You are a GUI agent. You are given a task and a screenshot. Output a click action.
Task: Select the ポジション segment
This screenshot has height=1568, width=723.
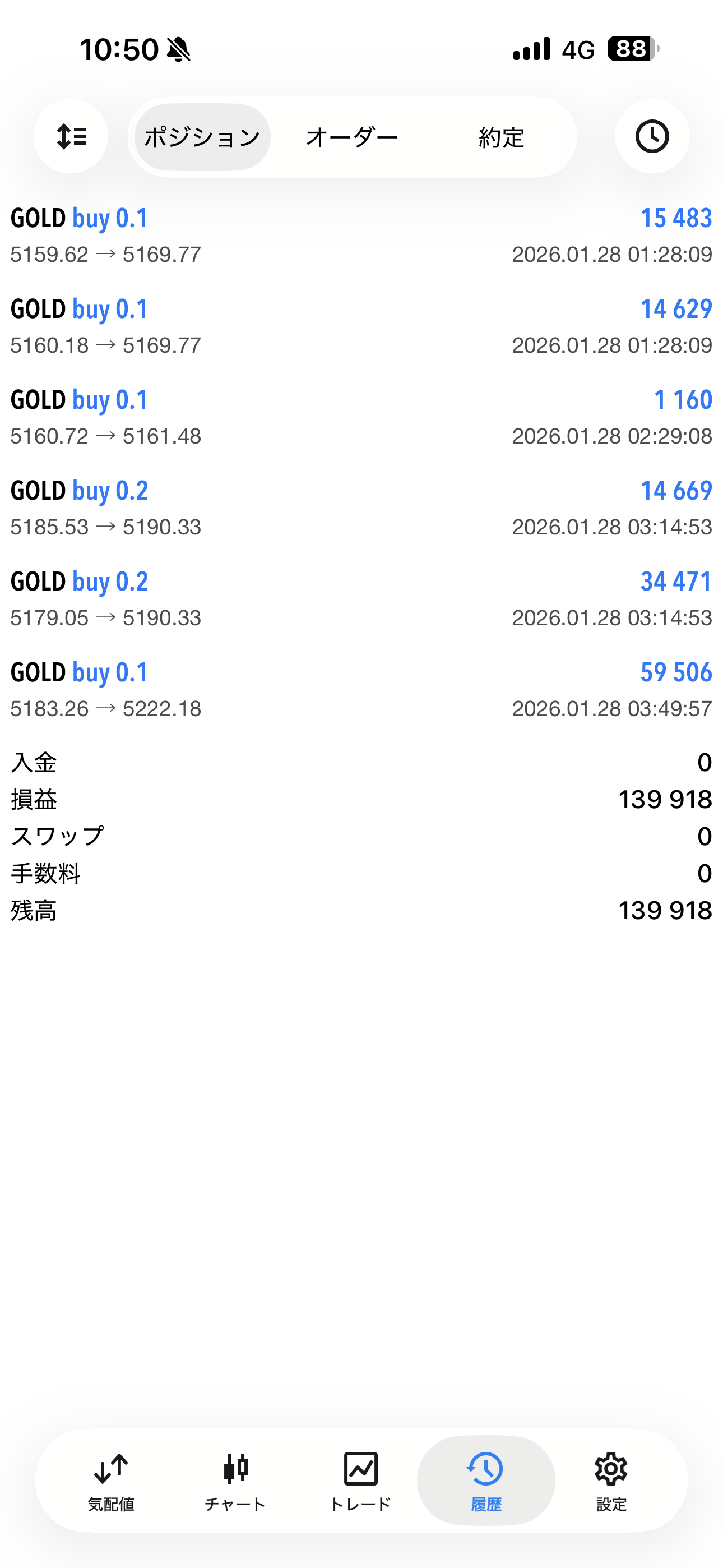point(202,137)
